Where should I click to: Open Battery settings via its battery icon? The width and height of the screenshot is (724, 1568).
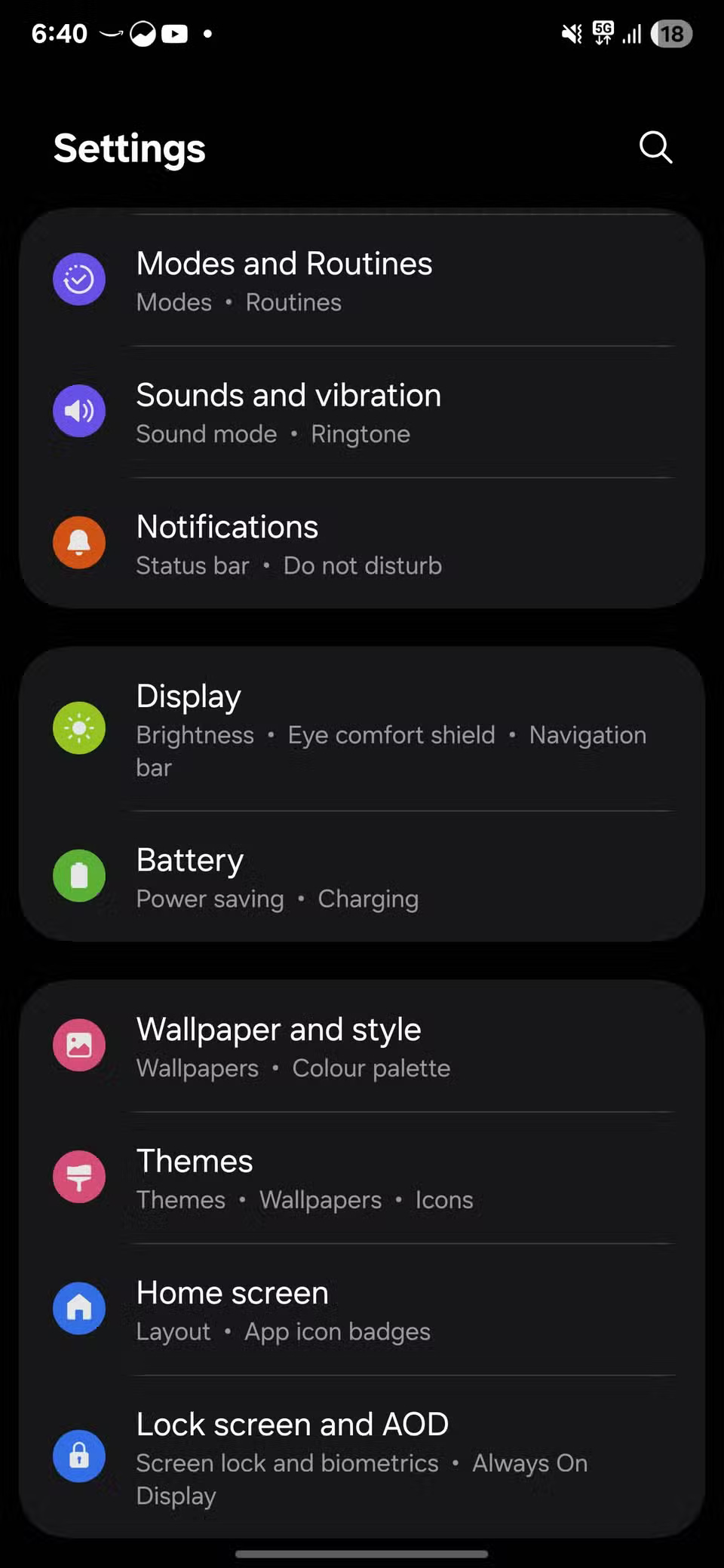(x=78, y=875)
